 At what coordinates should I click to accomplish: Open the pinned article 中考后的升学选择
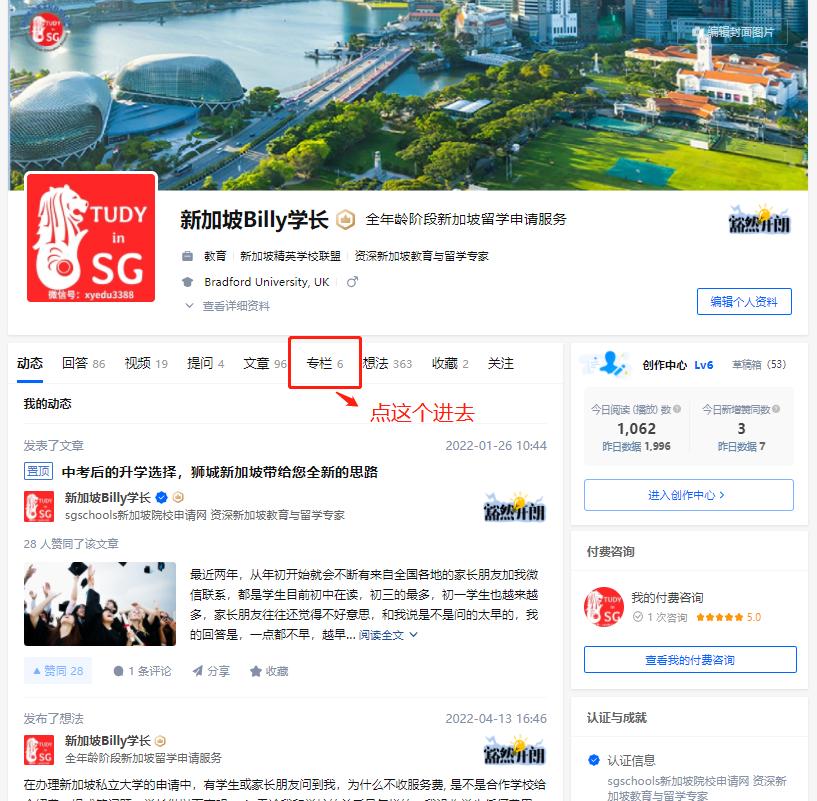click(x=219, y=472)
